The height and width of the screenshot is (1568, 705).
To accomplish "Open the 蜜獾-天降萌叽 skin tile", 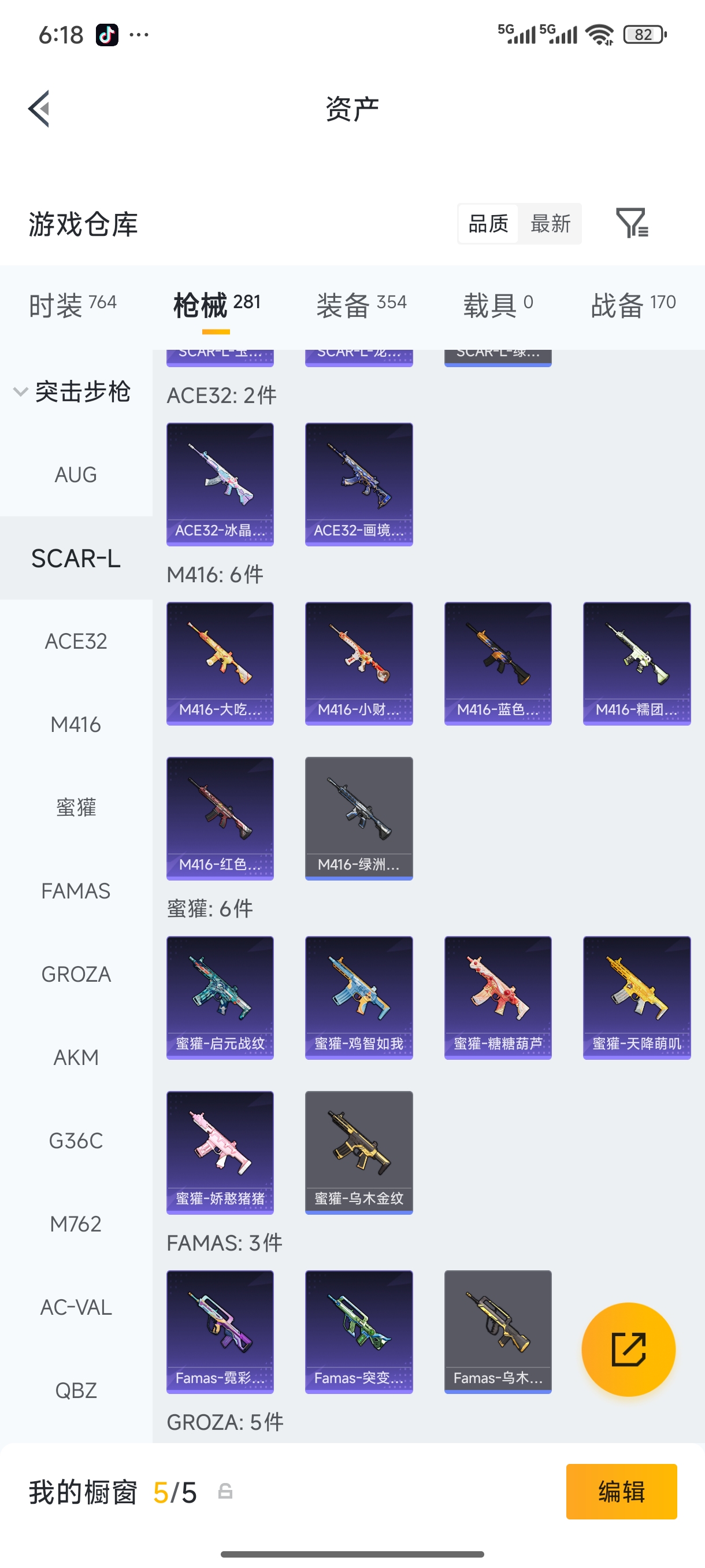I will tap(637, 998).
